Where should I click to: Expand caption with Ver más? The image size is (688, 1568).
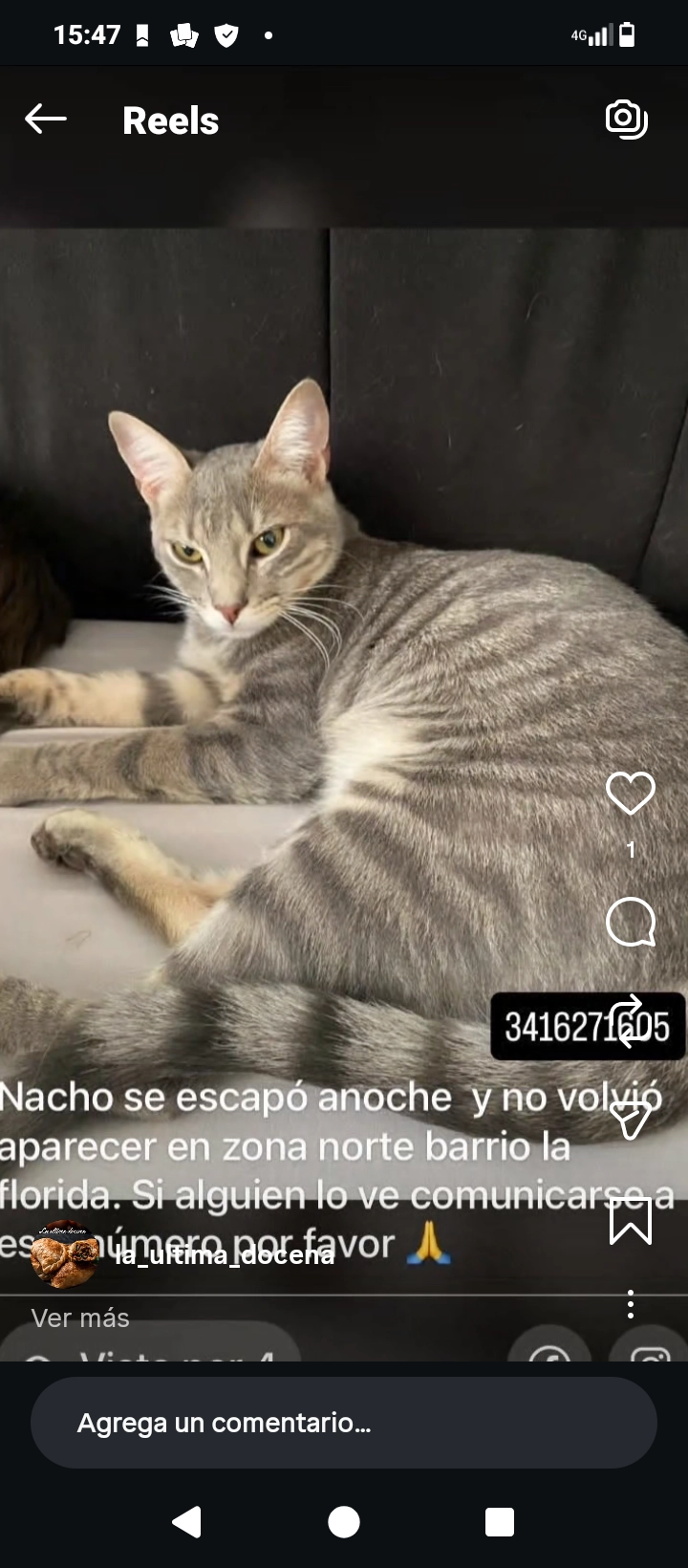coord(80,1318)
